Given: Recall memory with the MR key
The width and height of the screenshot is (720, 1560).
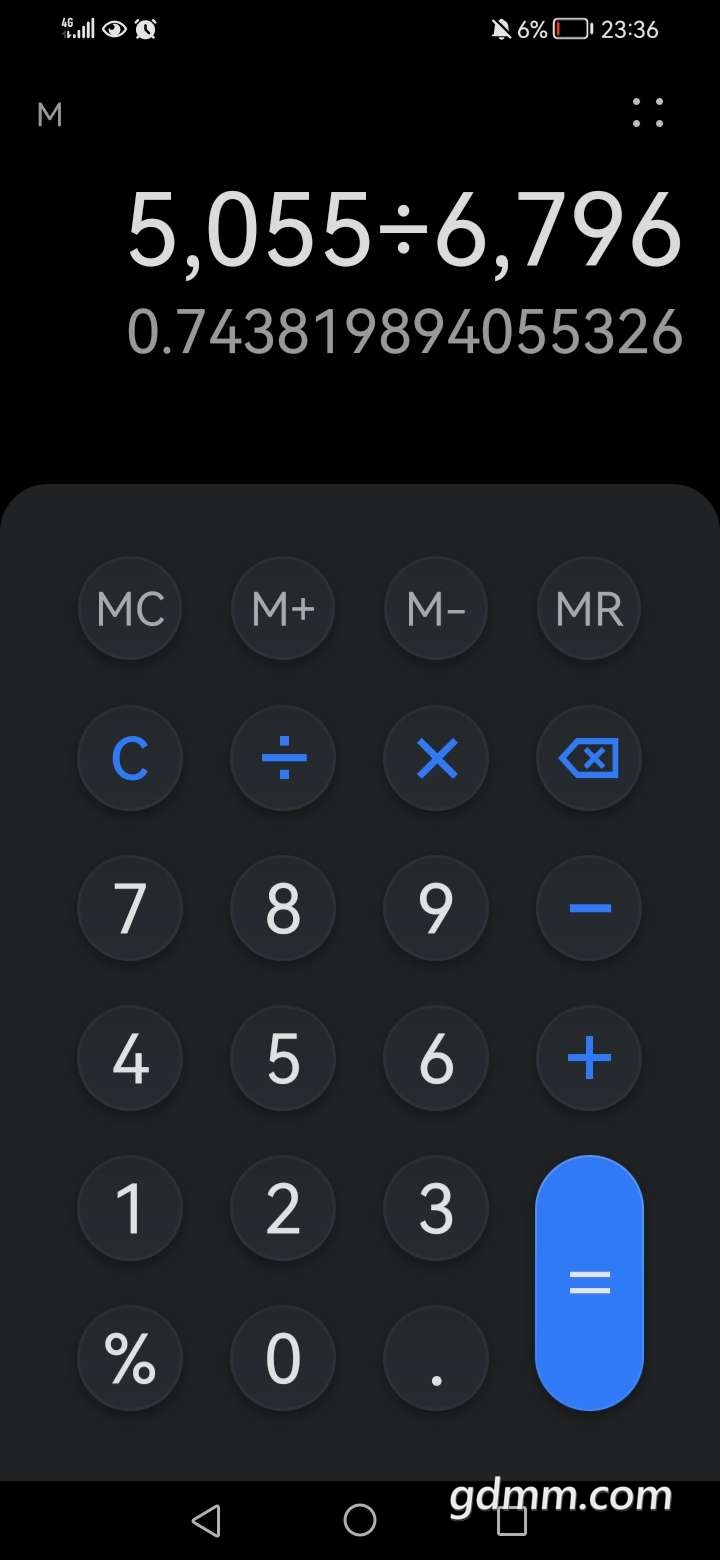Looking at the screenshot, I should (589, 608).
